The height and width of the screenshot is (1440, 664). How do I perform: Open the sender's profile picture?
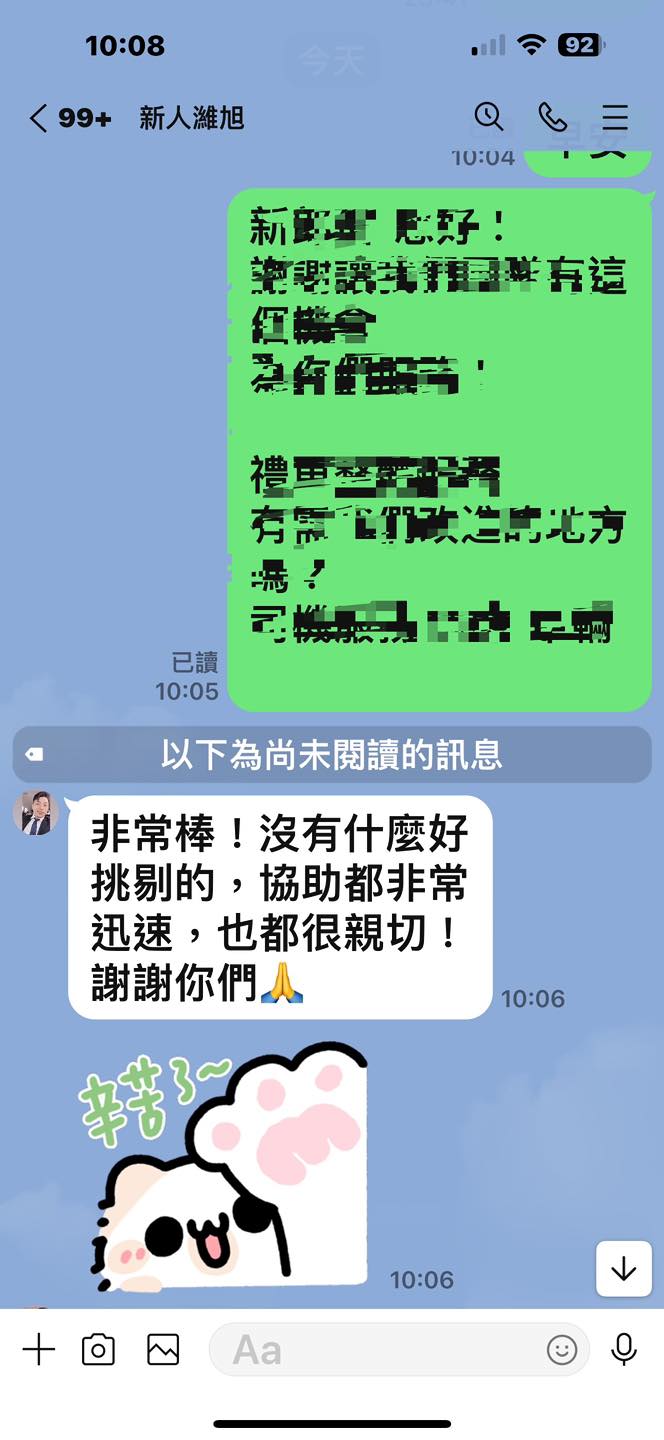pos(36,813)
